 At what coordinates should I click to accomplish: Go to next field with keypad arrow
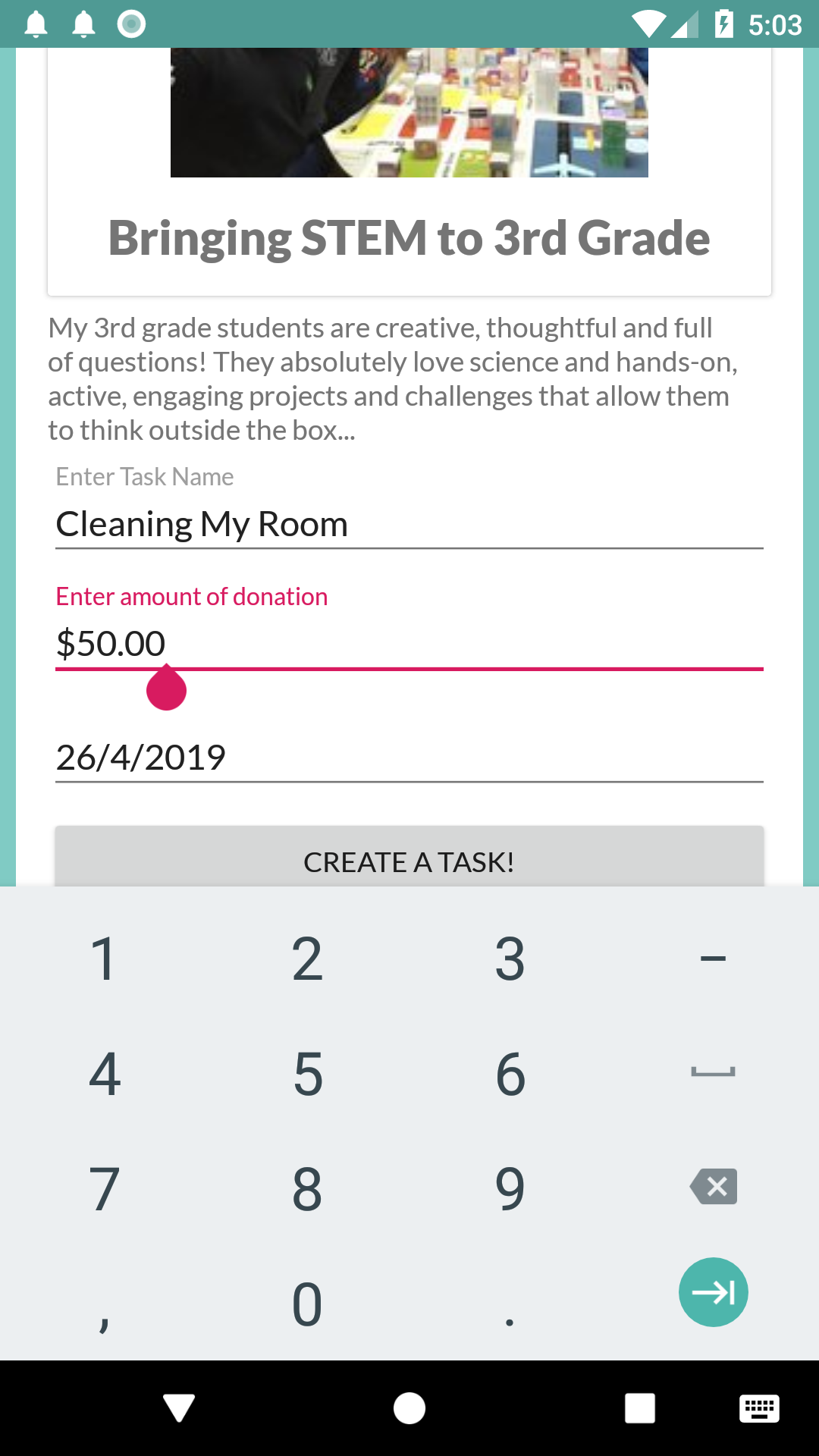[x=713, y=1292]
